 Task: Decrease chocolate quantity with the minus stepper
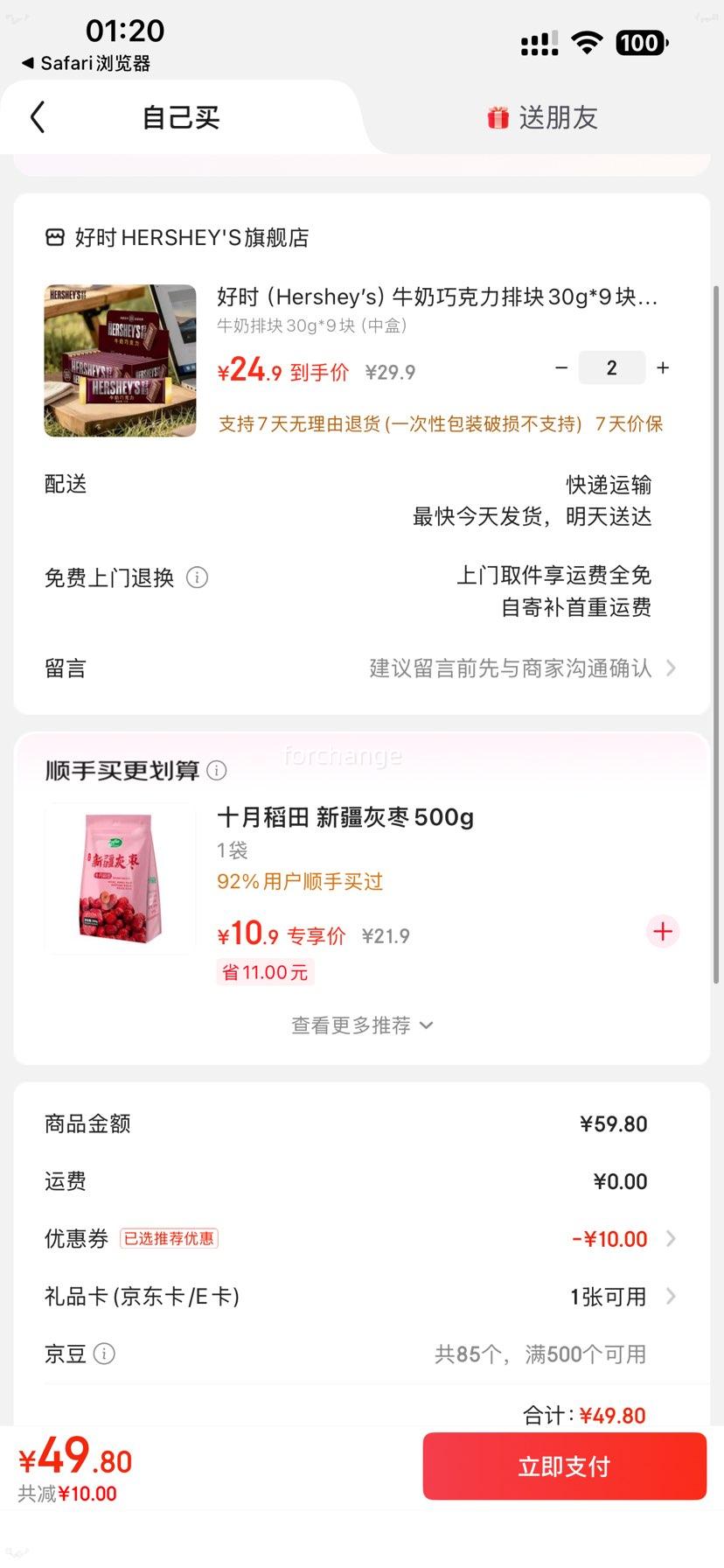tap(560, 368)
